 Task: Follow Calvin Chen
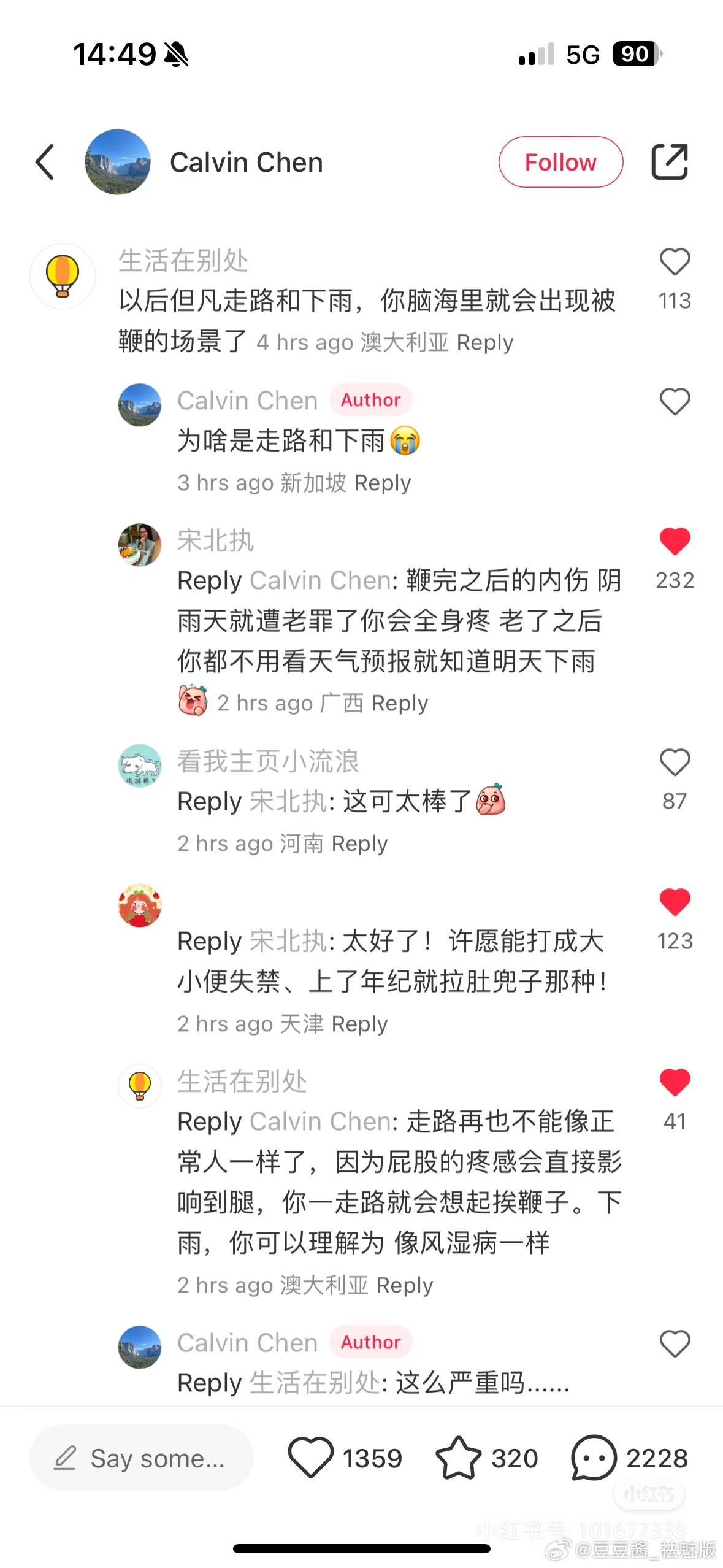coord(560,162)
